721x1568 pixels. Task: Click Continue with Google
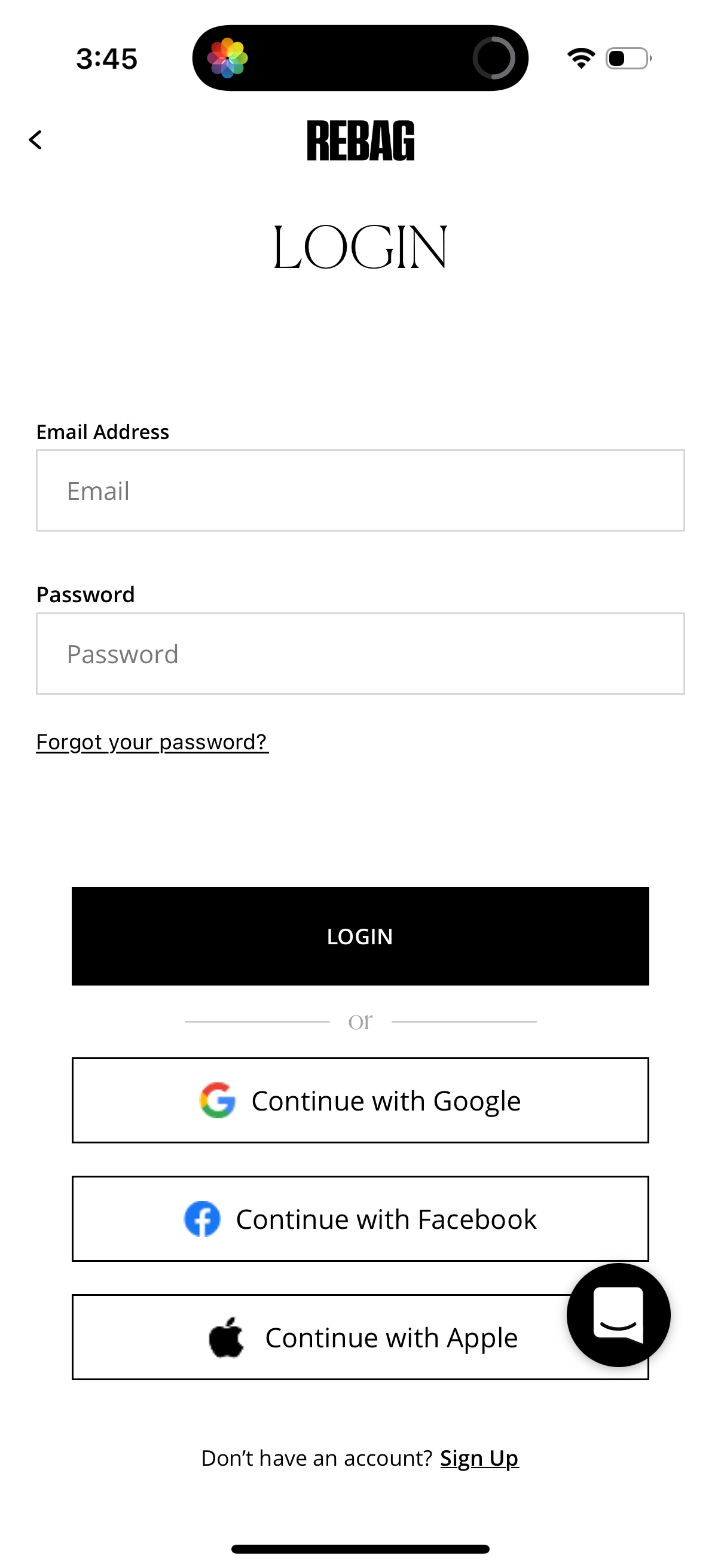[360, 1099]
